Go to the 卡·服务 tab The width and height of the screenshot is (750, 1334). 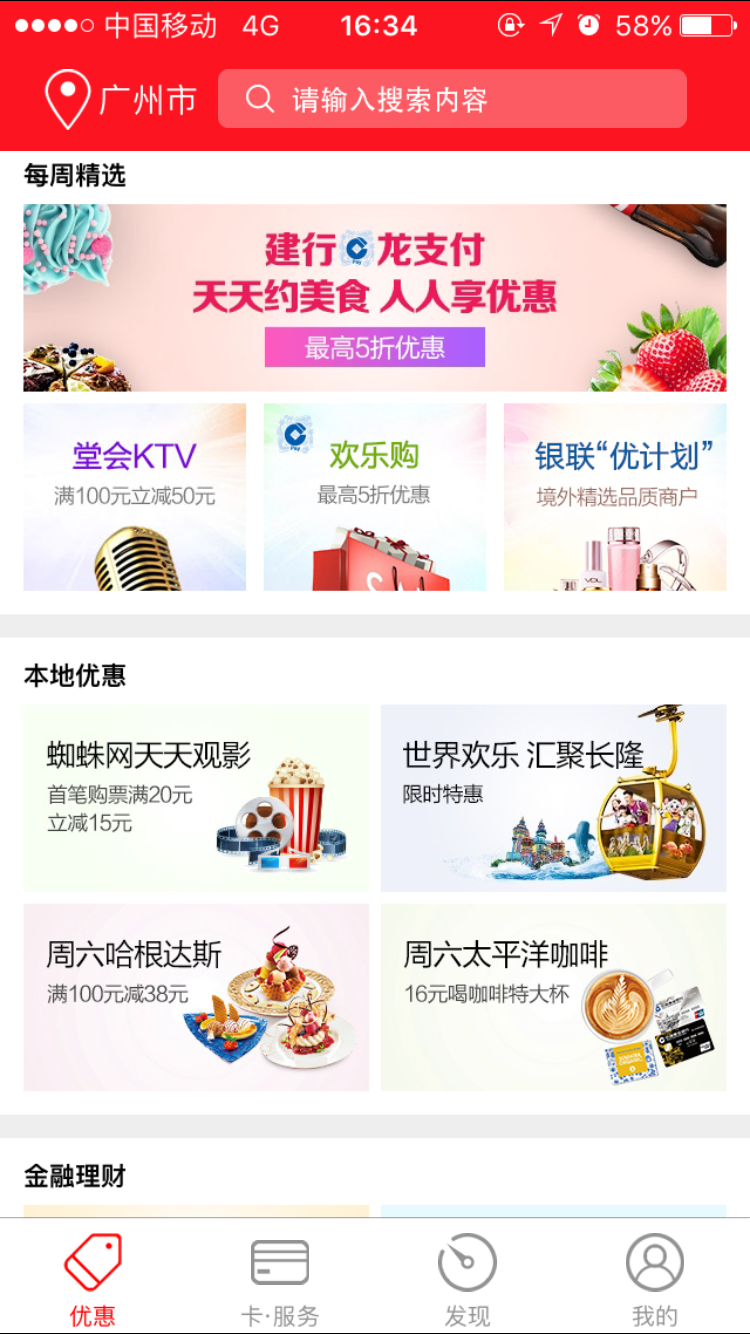click(280, 1278)
